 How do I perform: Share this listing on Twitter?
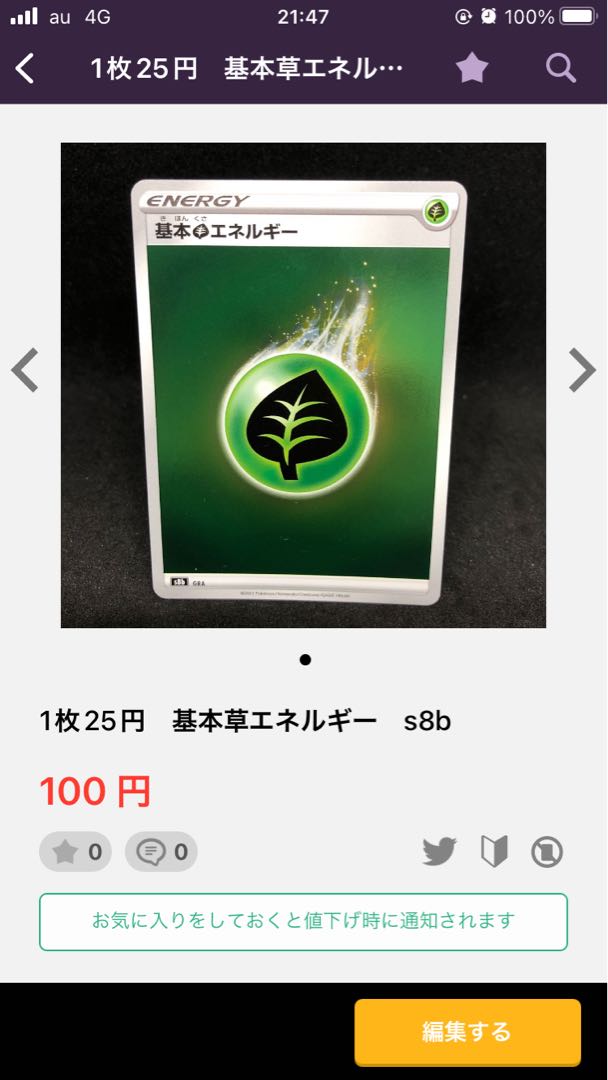pyautogui.click(x=439, y=852)
